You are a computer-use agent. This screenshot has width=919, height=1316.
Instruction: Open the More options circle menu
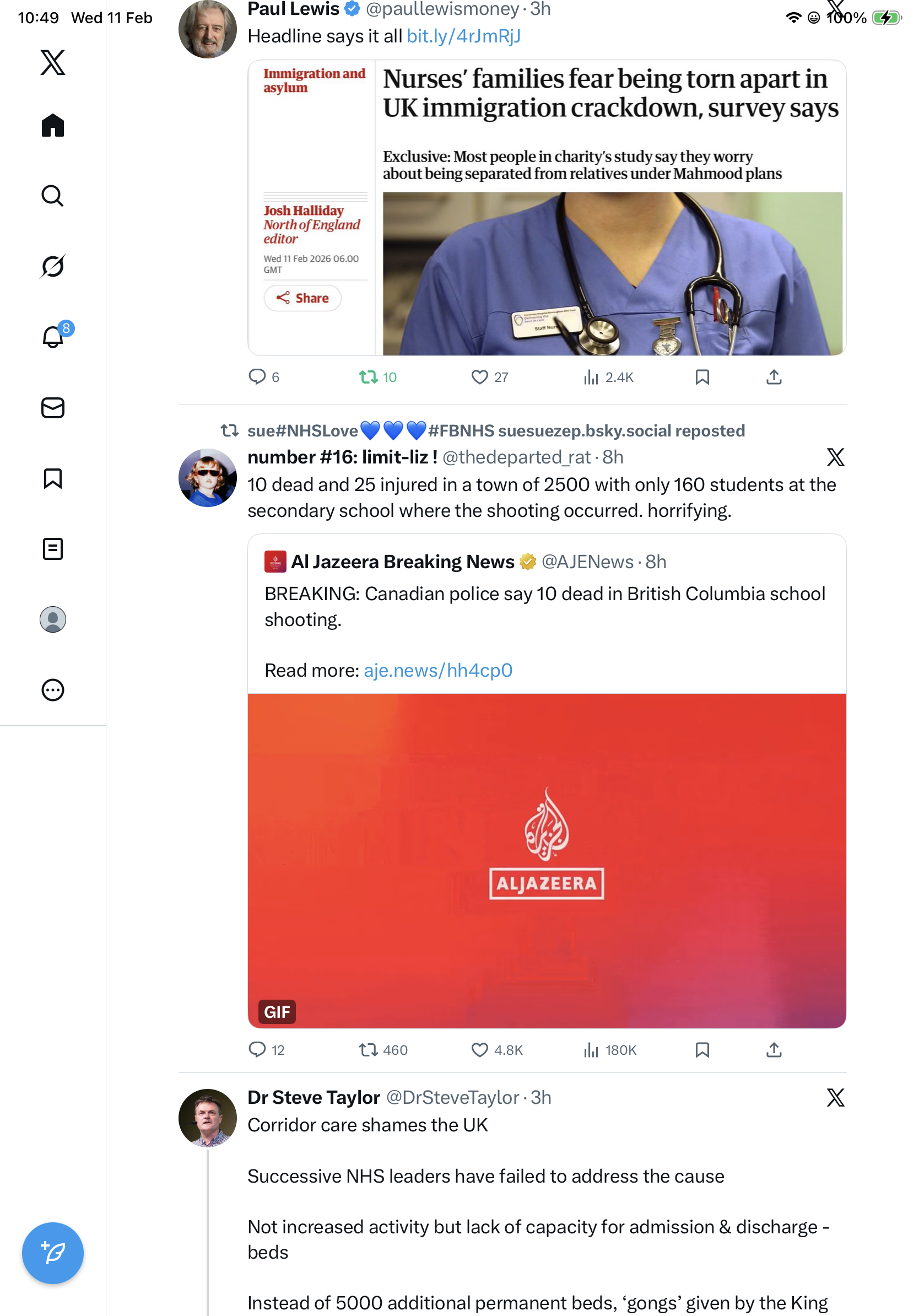pyautogui.click(x=53, y=689)
